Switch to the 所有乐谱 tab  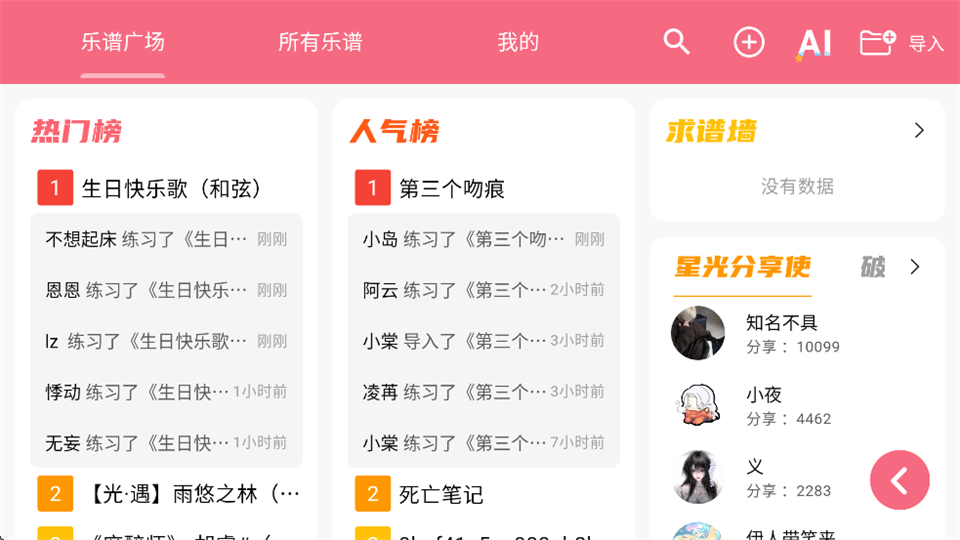tap(320, 42)
